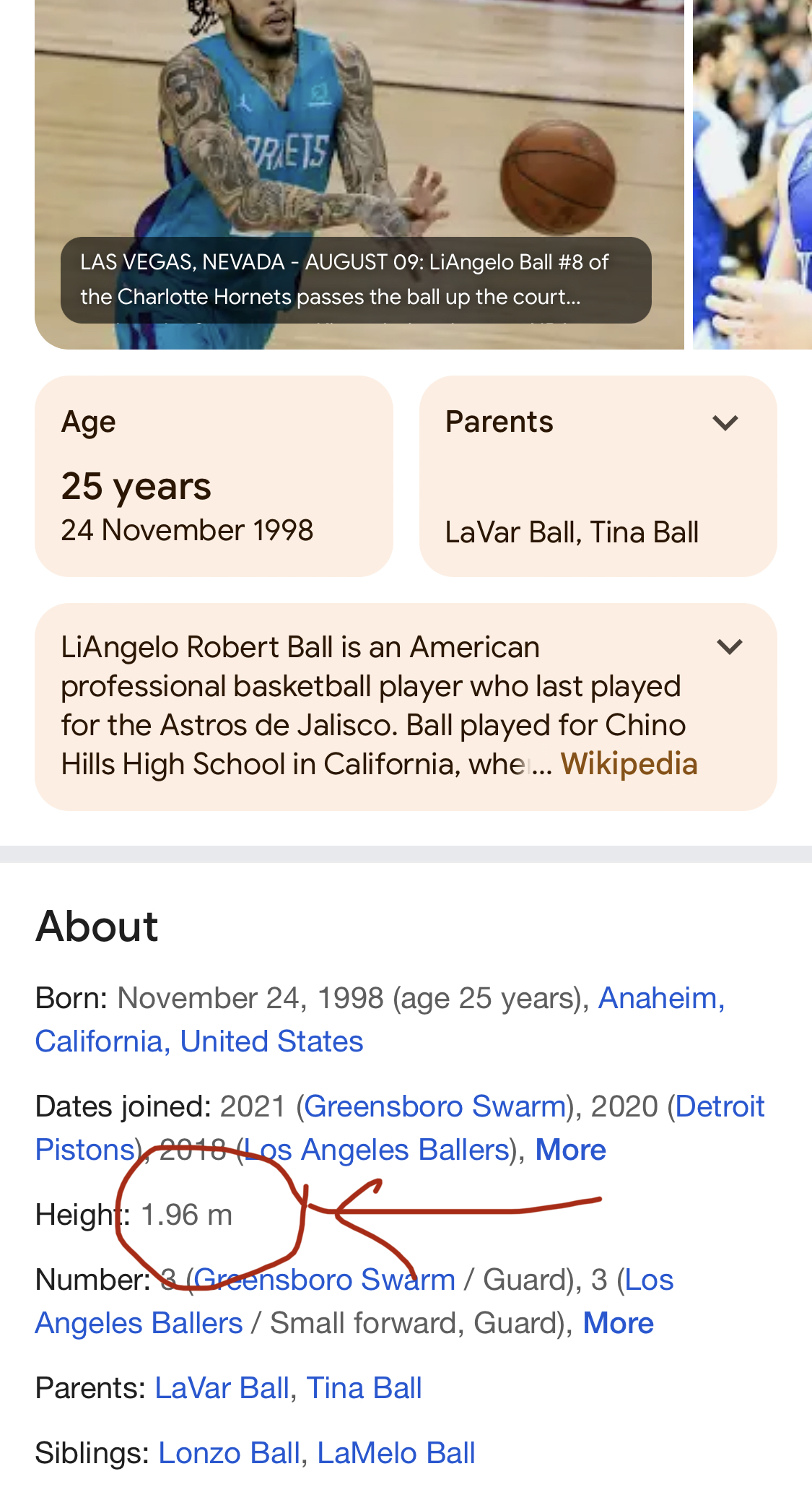Show More in the Number row
Image resolution: width=812 pixels, height=1500 pixels.
click(x=618, y=1323)
